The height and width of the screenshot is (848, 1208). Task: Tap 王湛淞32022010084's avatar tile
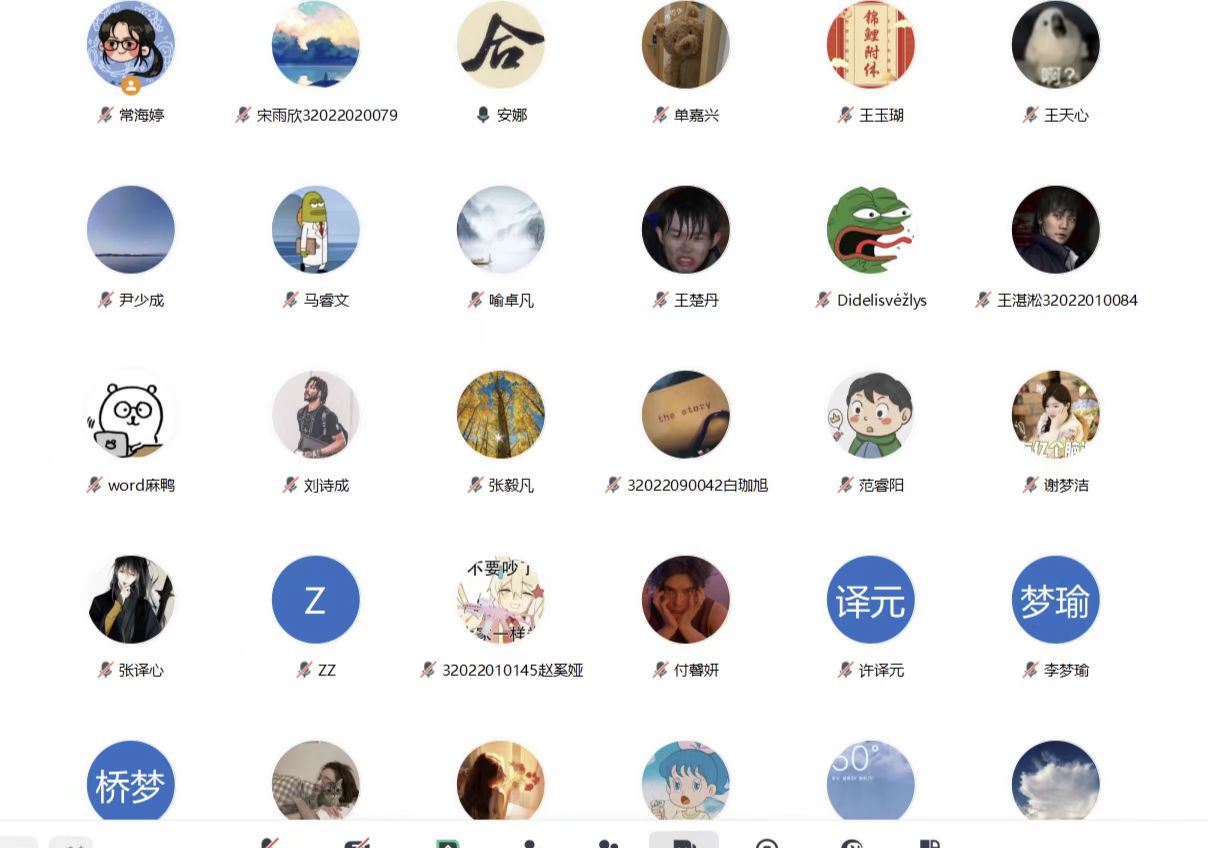1055,230
